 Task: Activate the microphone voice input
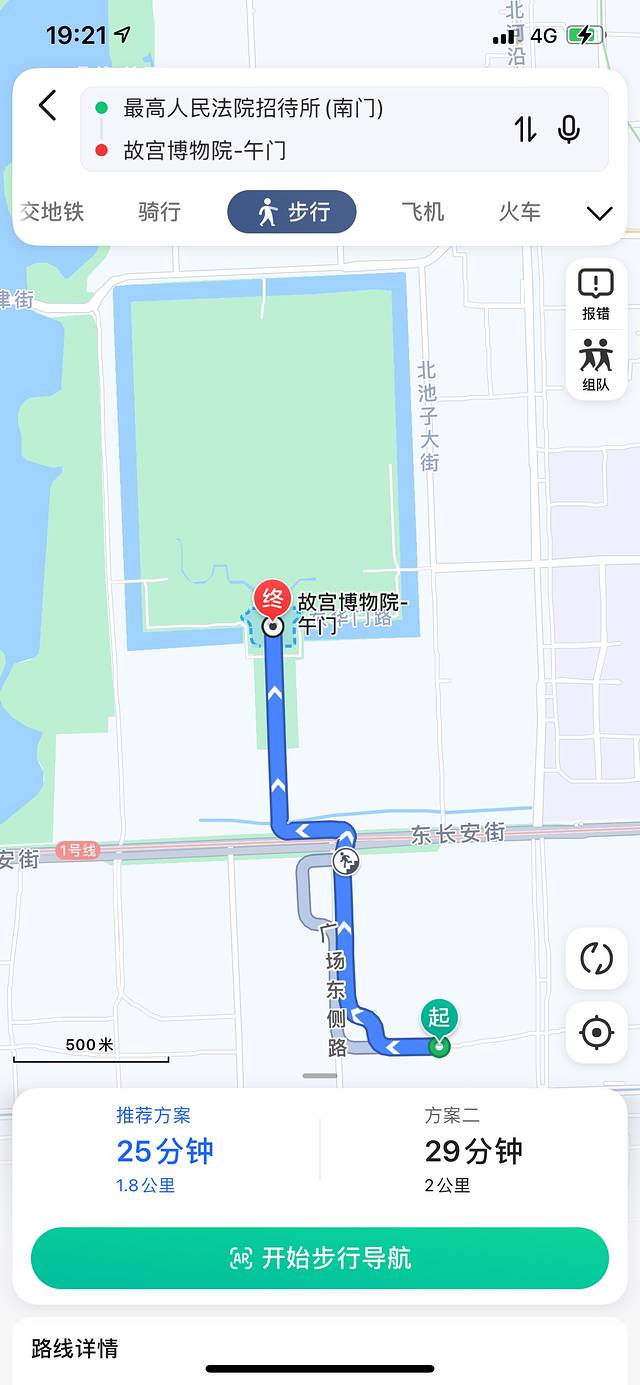pyautogui.click(x=569, y=129)
